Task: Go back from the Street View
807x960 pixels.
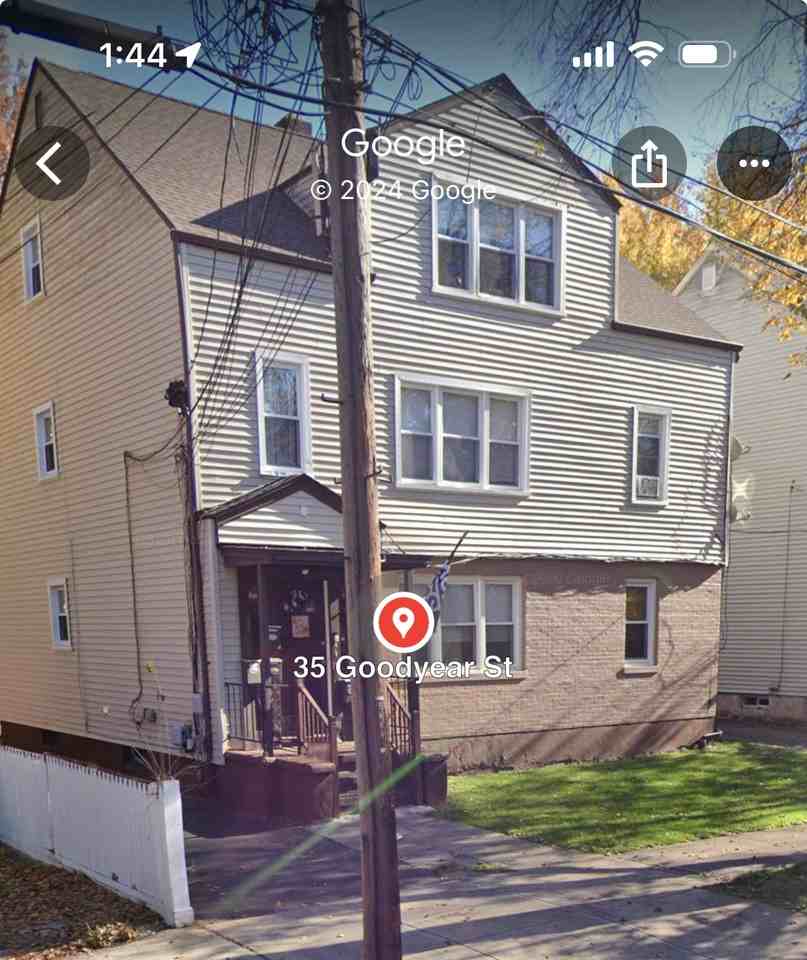Action: pyautogui.click(x=51, y=163)
